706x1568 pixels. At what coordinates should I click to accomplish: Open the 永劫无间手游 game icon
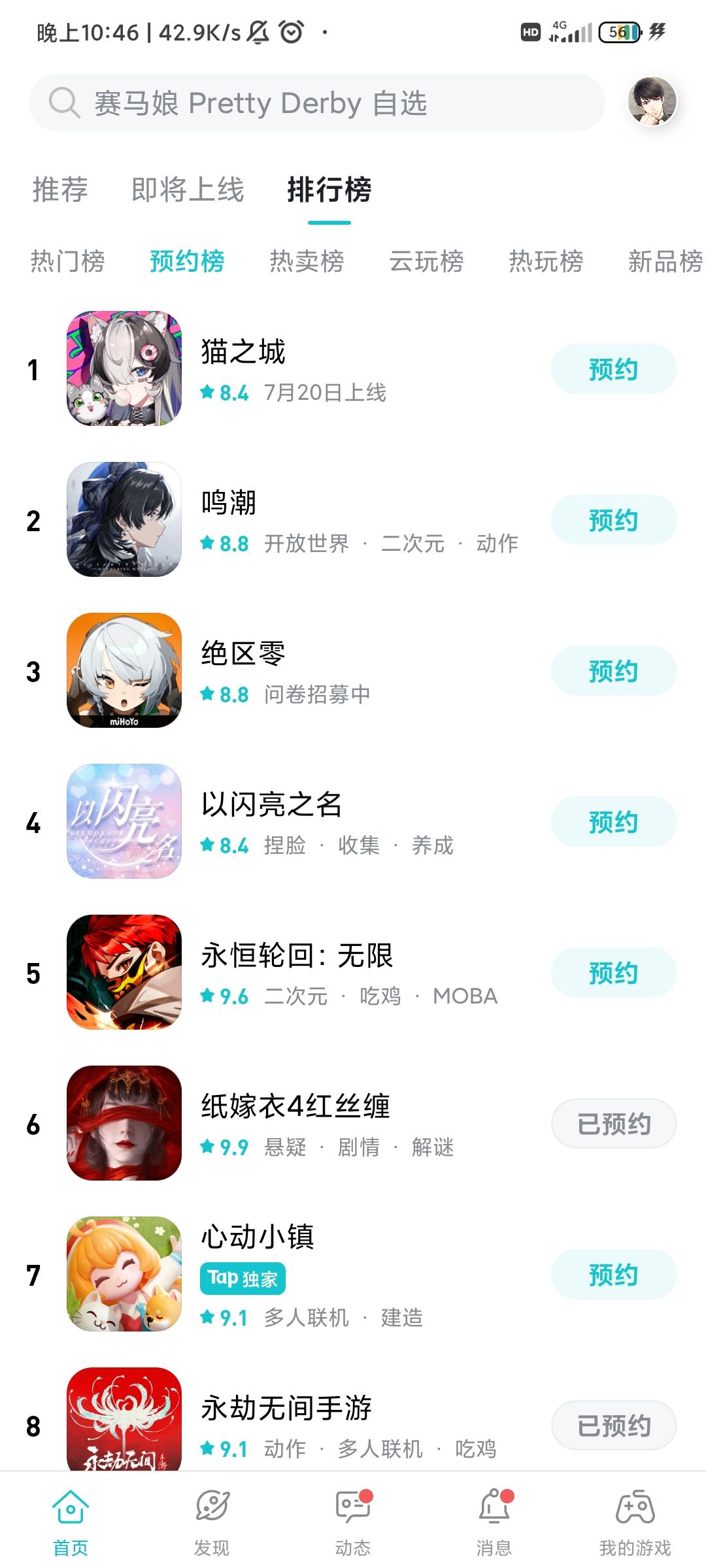pos(124,1424)
